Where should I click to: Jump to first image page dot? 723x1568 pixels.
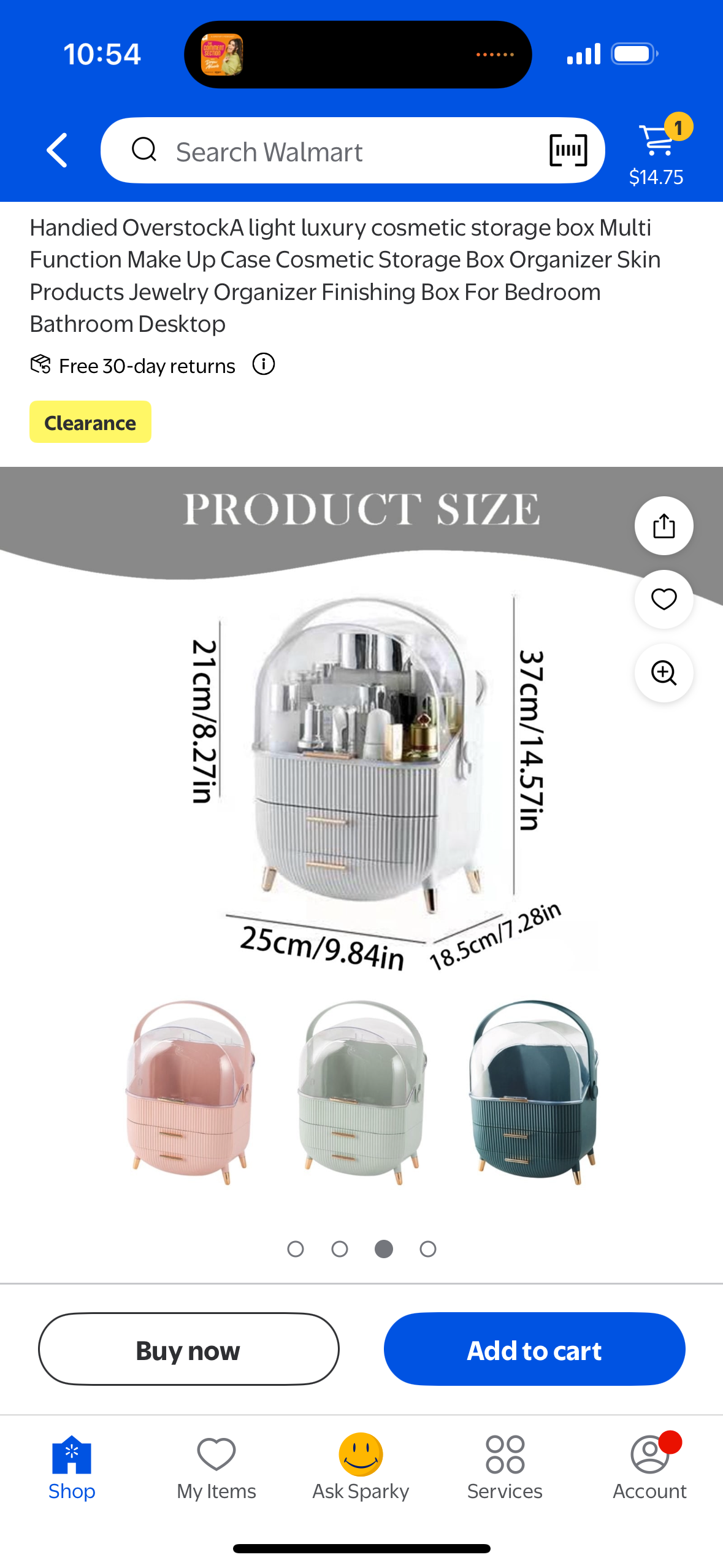click(x=296, y=1249)
